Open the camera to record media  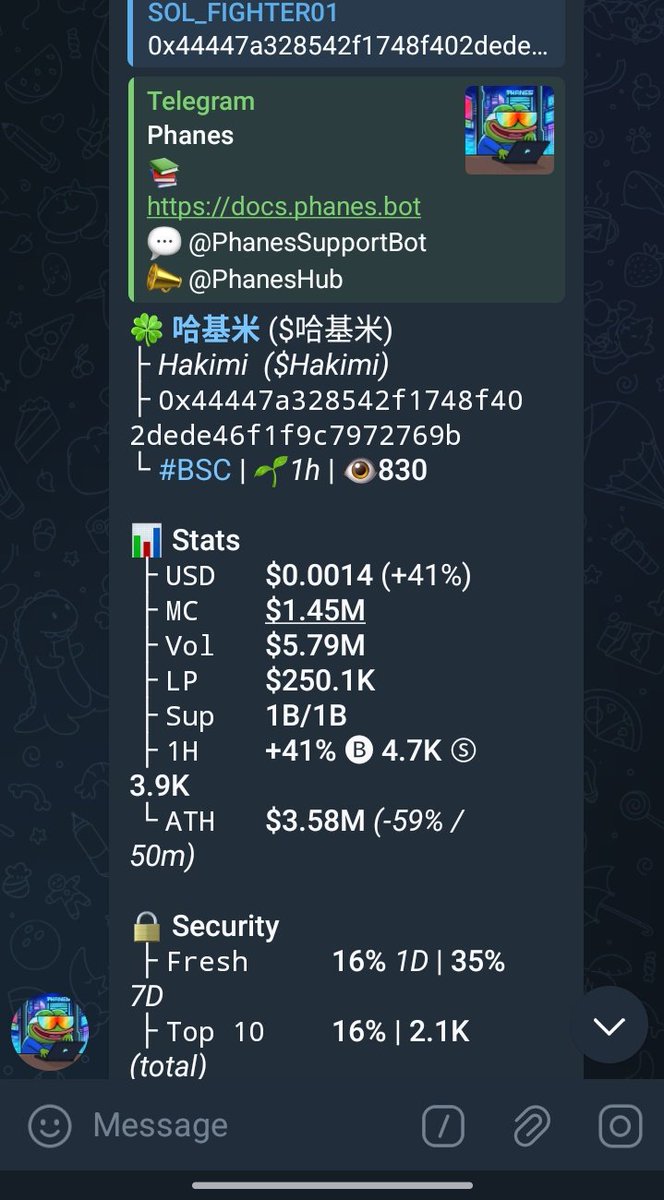click(x=620, y=1127)
